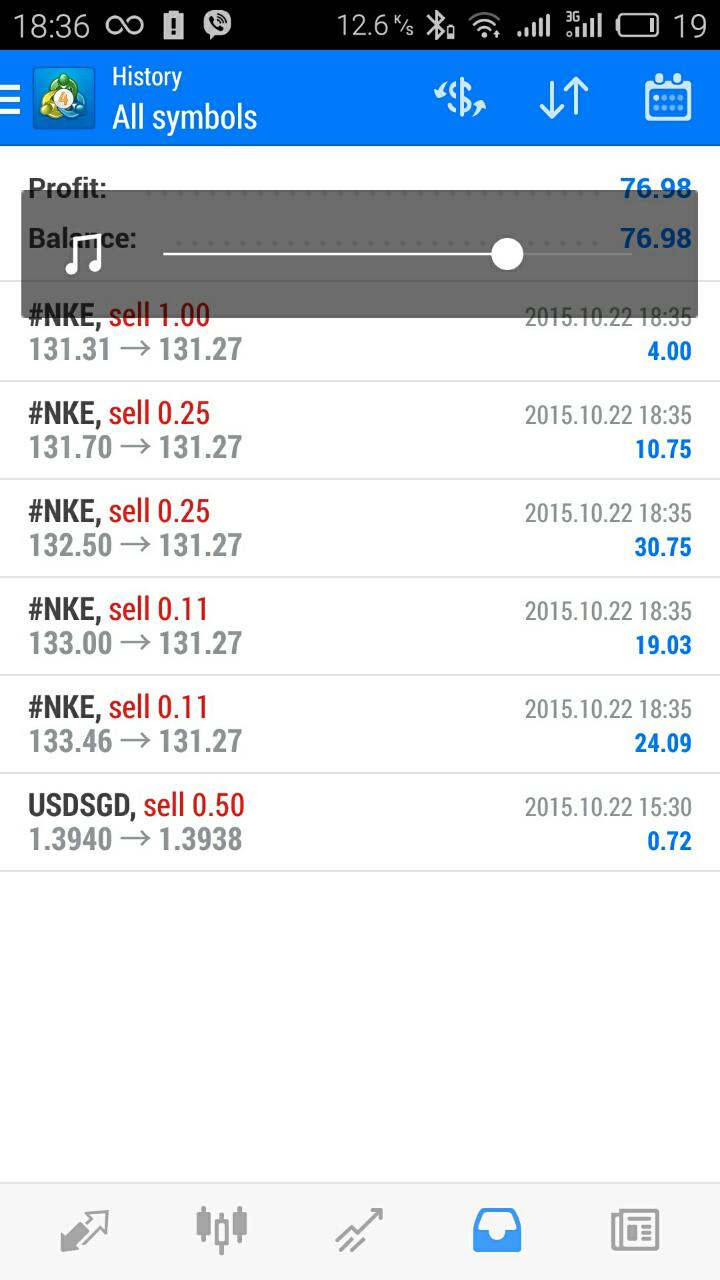This screenshot has height=1280, width=720.
Task: Switch to the News tab
Action: [635, 1230]
